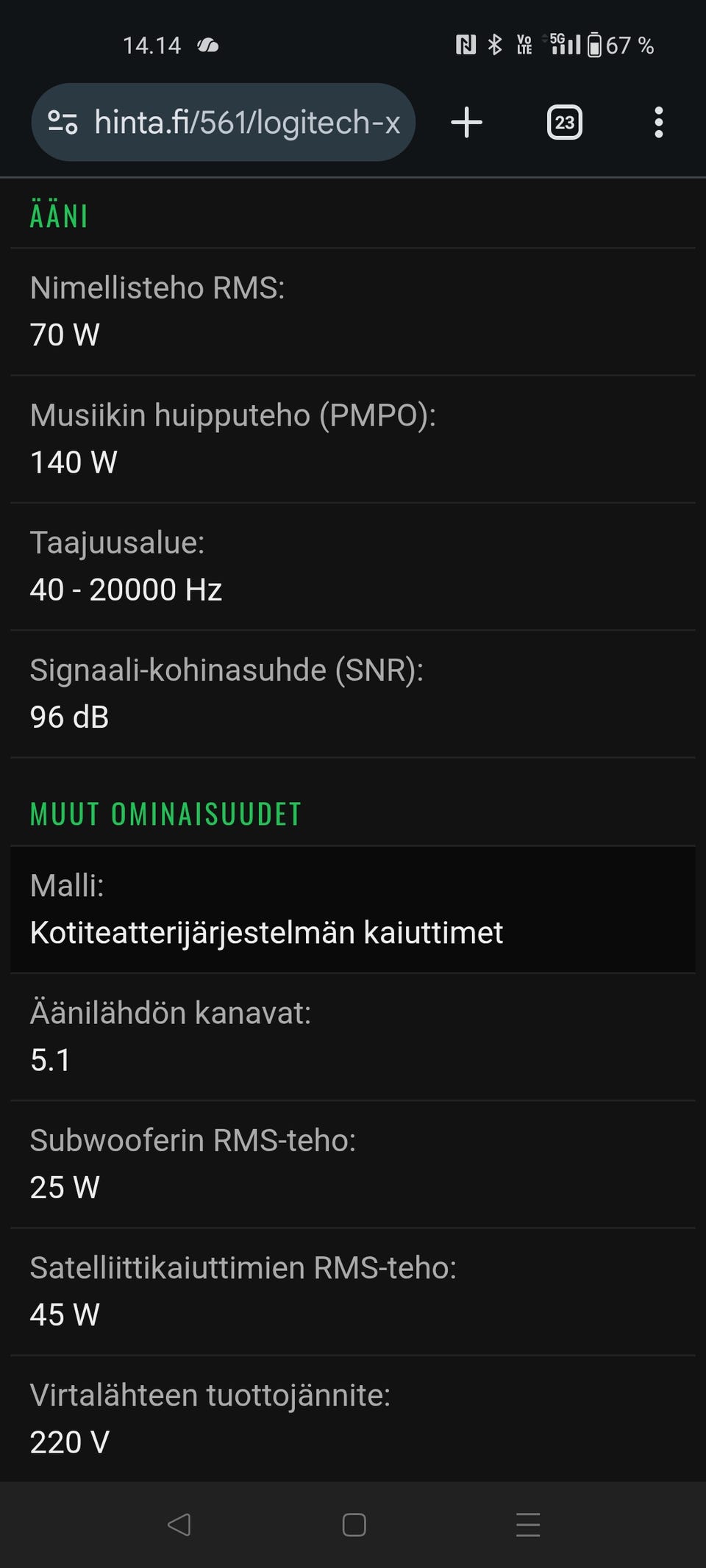
Task: Select the Nimellisteho RMS 70 W row
Action: pyautogui.click(x=353, y=311)
